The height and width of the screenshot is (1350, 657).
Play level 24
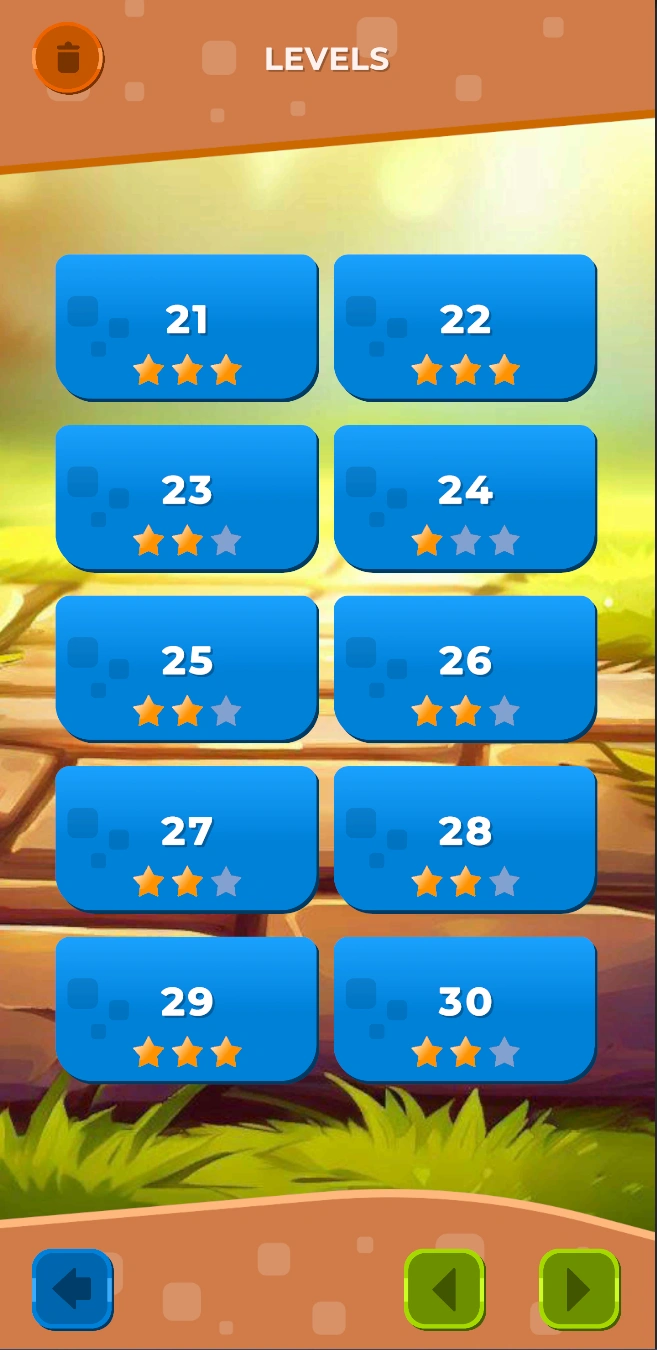click(x=465, y=497)
